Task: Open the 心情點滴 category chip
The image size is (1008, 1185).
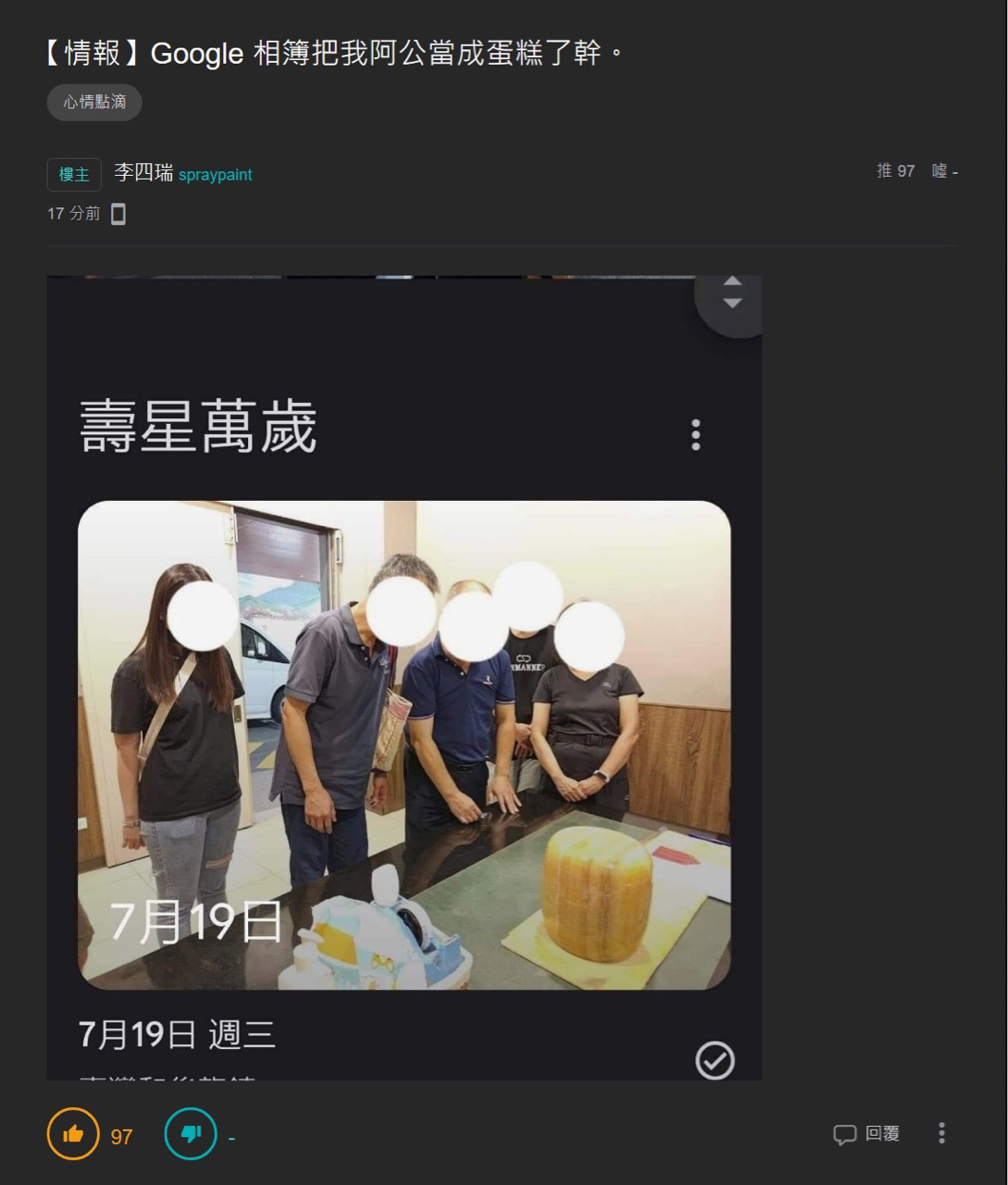Action: point(94,103)
